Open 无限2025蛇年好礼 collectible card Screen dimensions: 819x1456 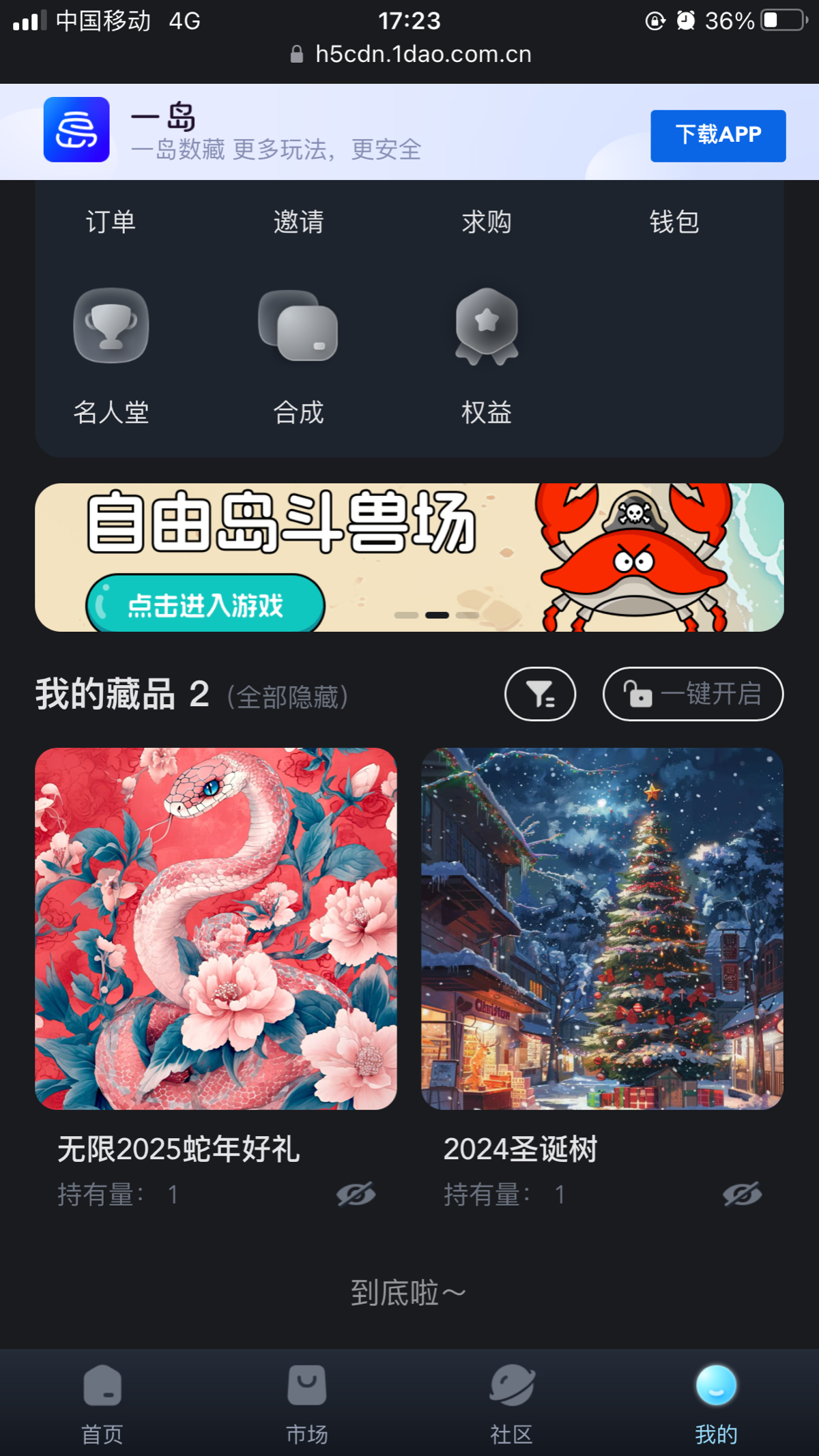click(x=216, y=928)
